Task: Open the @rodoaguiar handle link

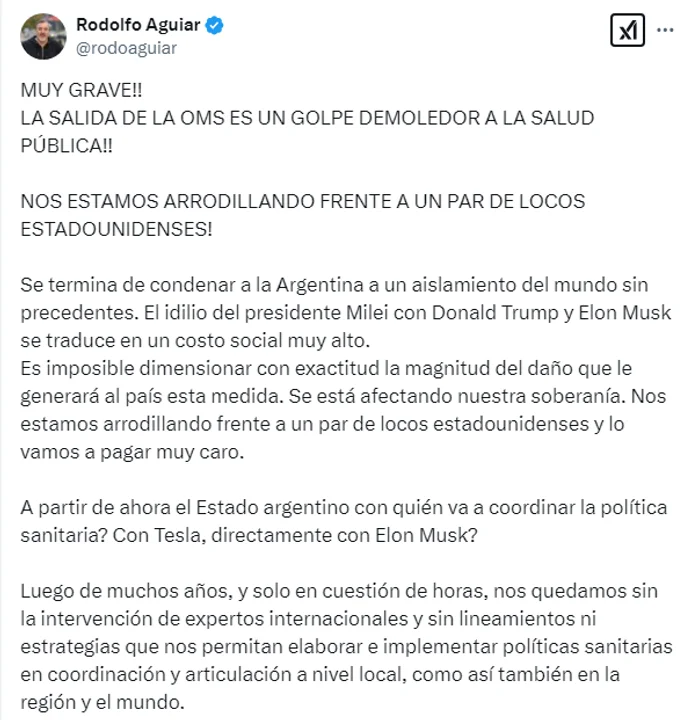Action: 127,47
